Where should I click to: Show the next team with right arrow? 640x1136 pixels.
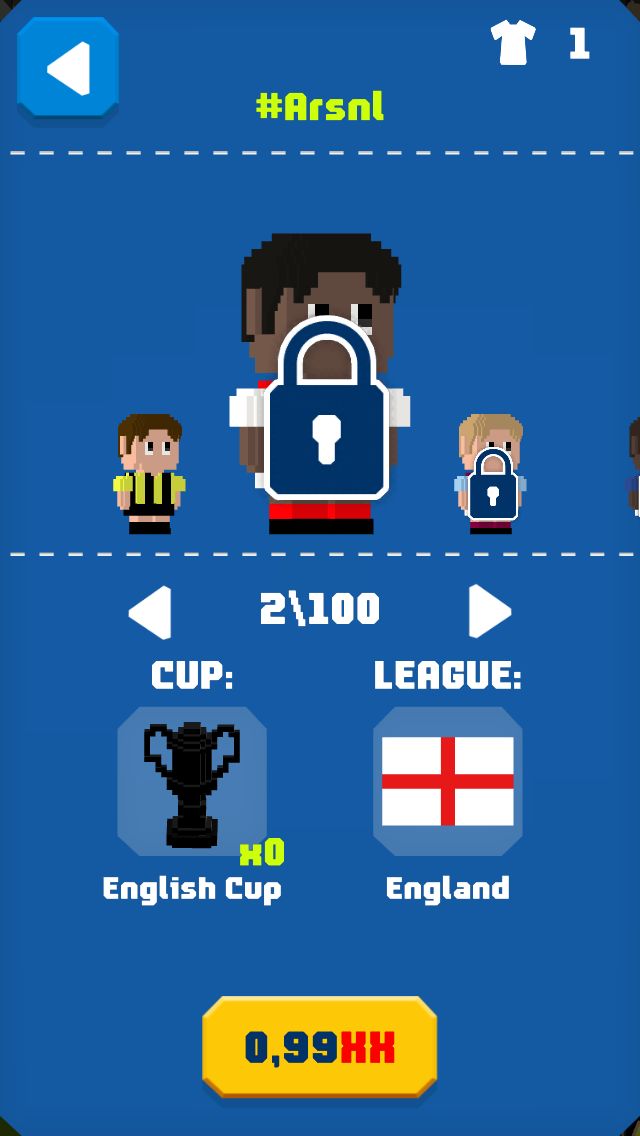pyautogui.click(x=490, y=611)
